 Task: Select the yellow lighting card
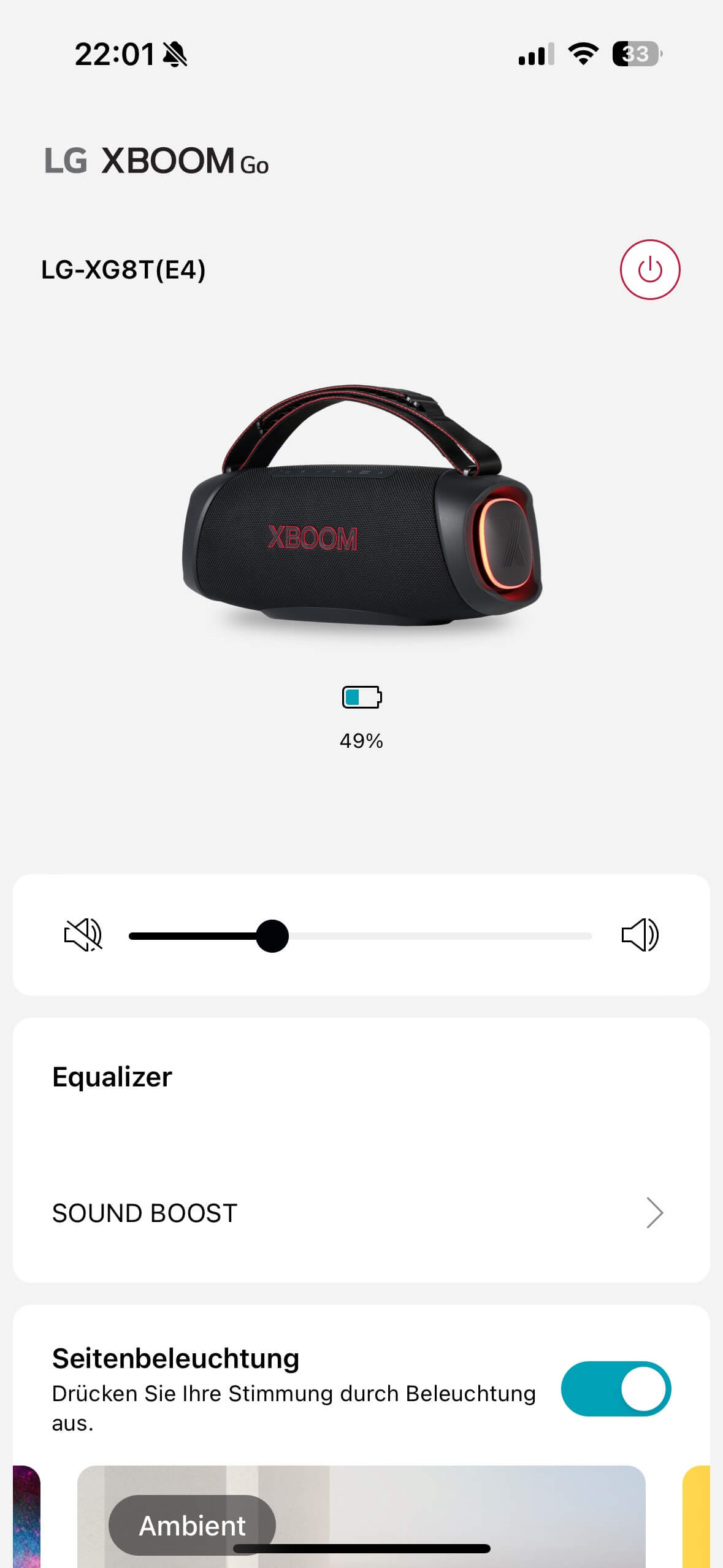697,1515
